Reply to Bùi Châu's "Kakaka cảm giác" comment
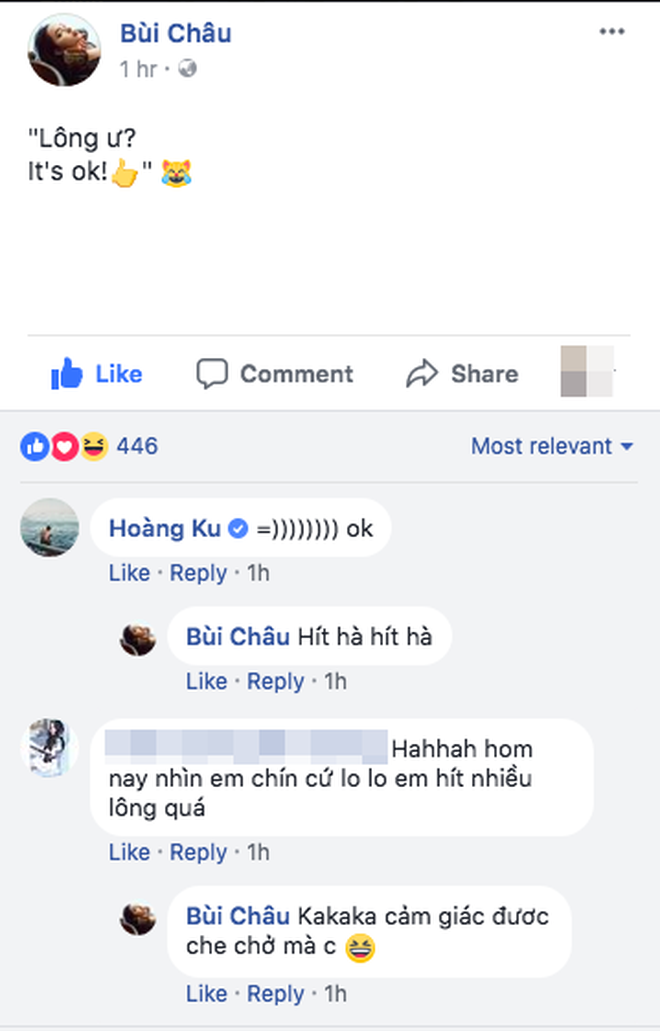 [275, 994]
